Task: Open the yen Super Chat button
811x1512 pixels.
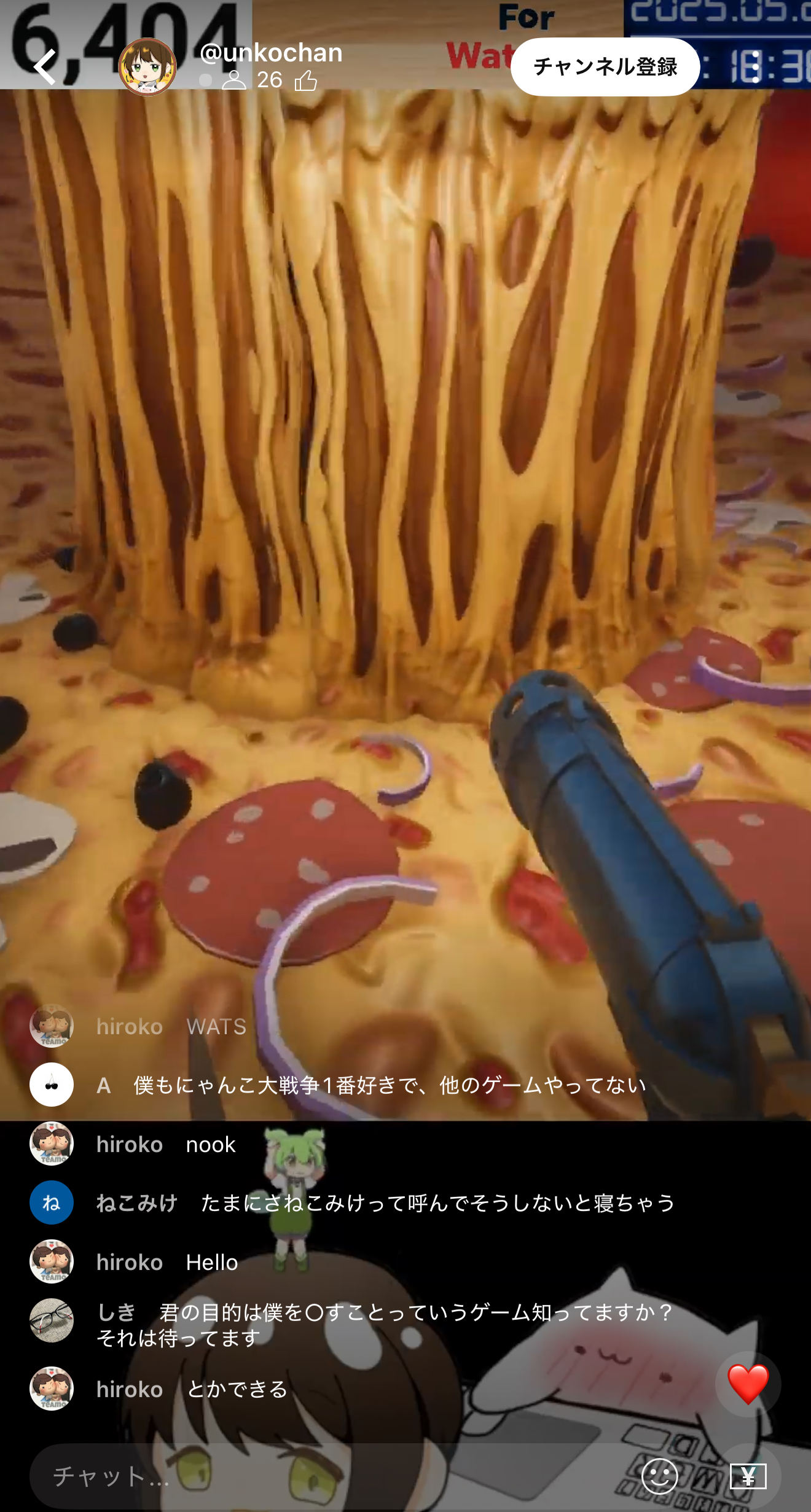Action: tap(748, 1476)
